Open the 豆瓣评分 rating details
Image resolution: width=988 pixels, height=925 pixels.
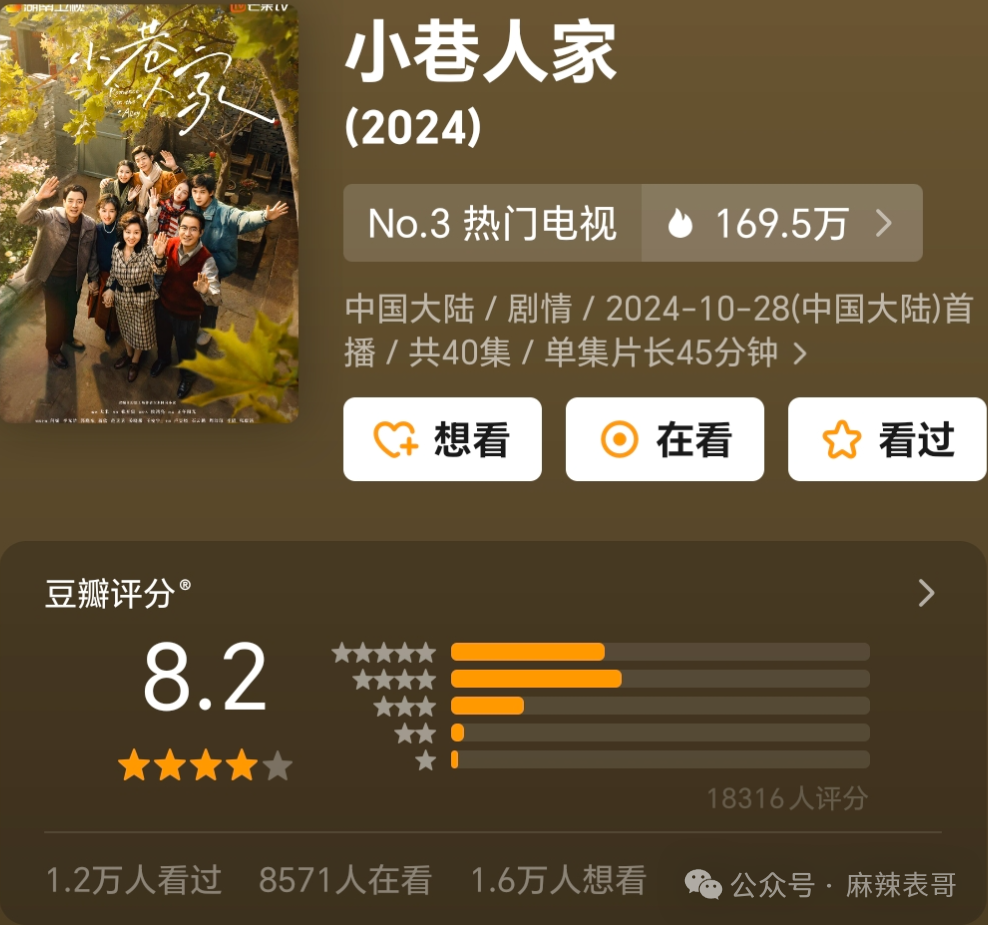(x=926, y=593)
